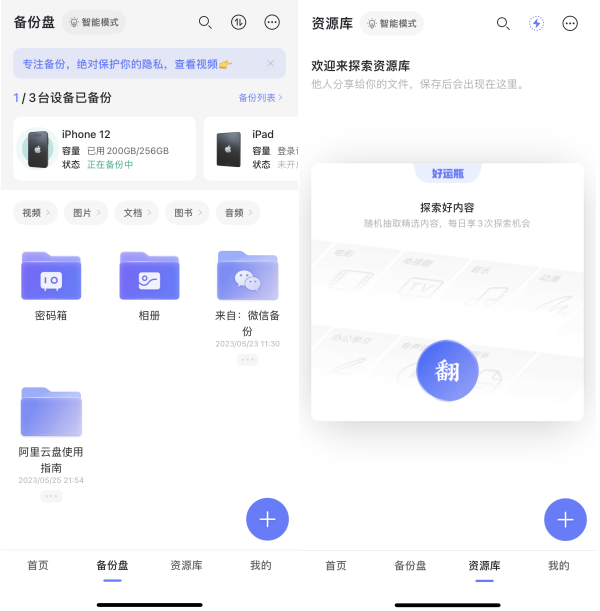The width and height of the screenshot is (600, 611).
Task: Show more options under 来自：微信备份 folder
Action: click(247, 359)
